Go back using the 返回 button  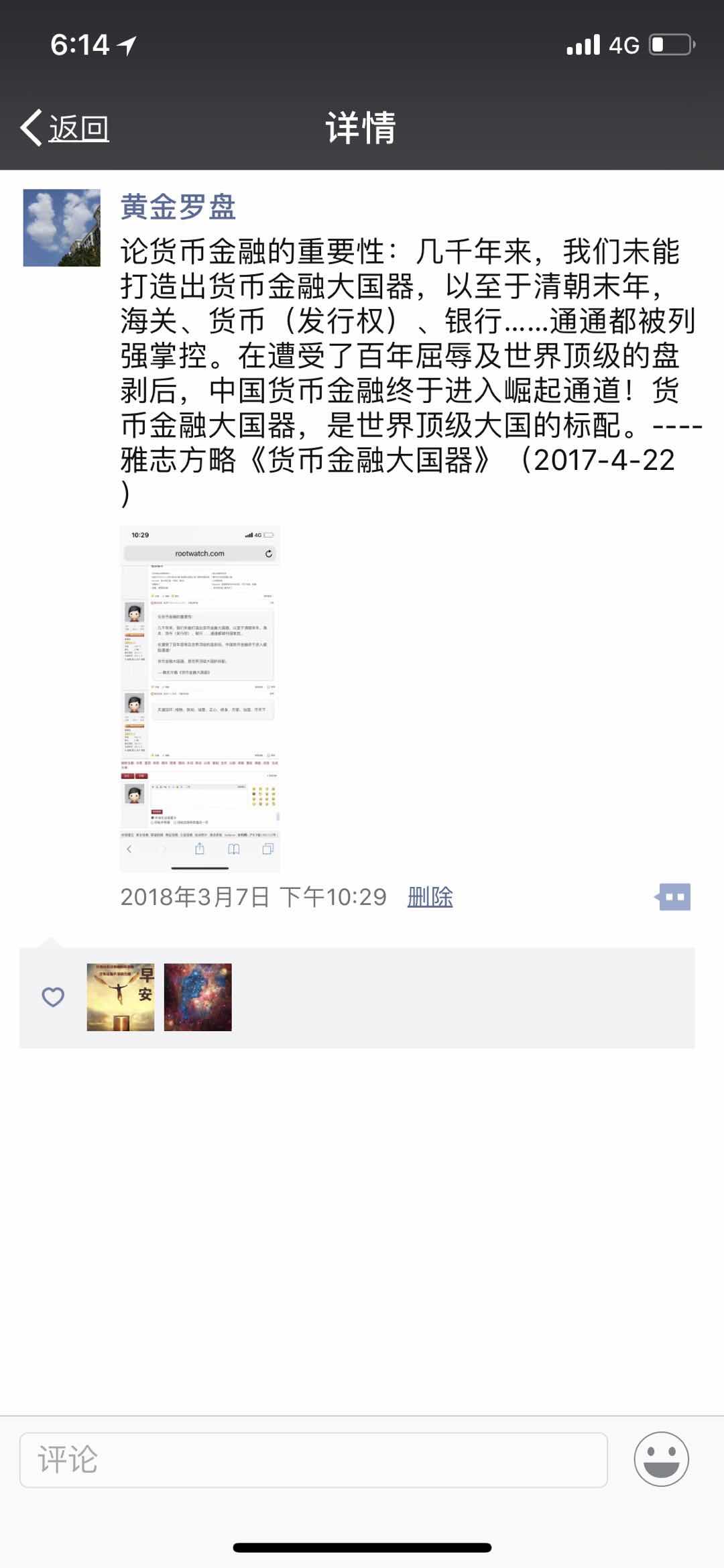pyautogui.click(x=66, y=127)
